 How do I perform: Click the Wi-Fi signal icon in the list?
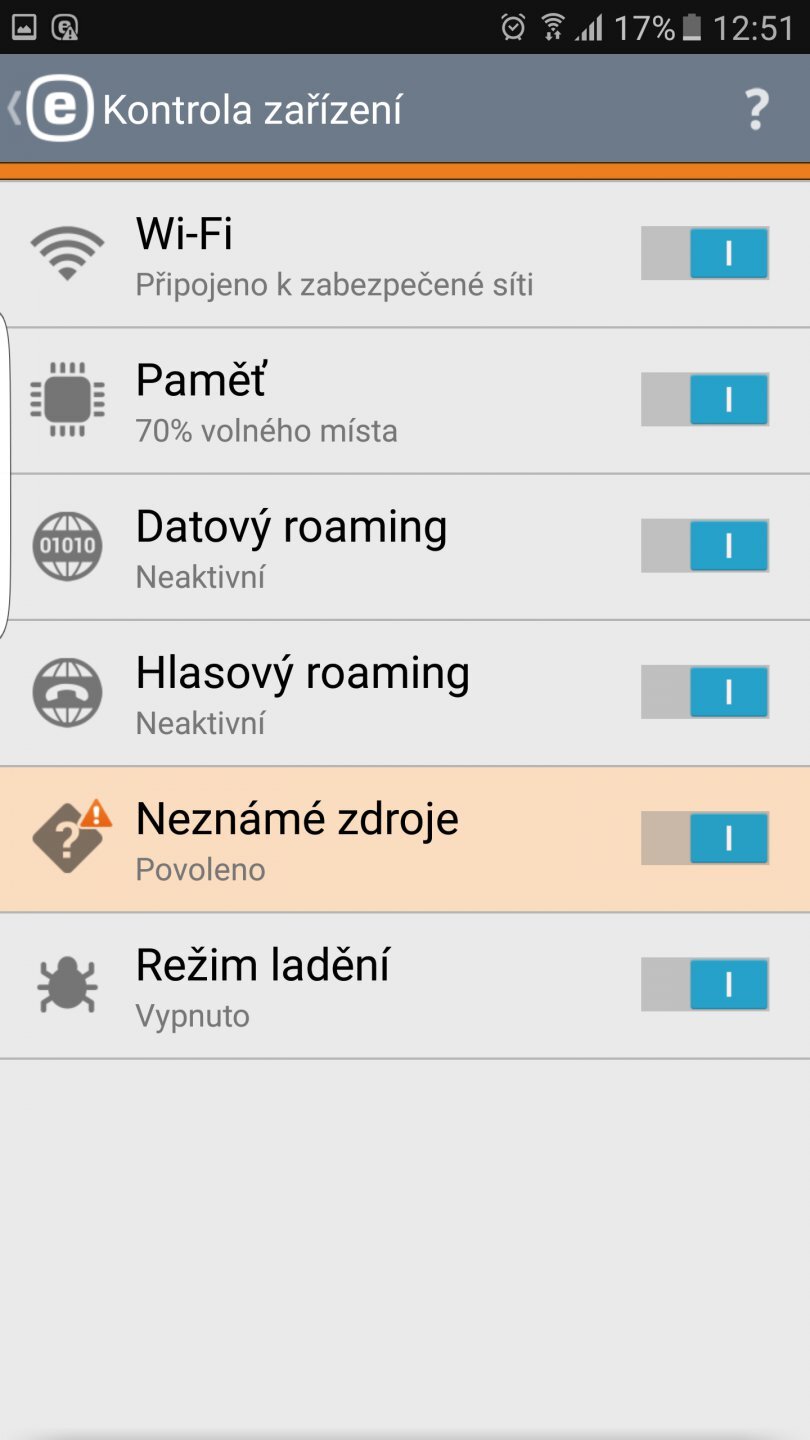tap(66, 253)
